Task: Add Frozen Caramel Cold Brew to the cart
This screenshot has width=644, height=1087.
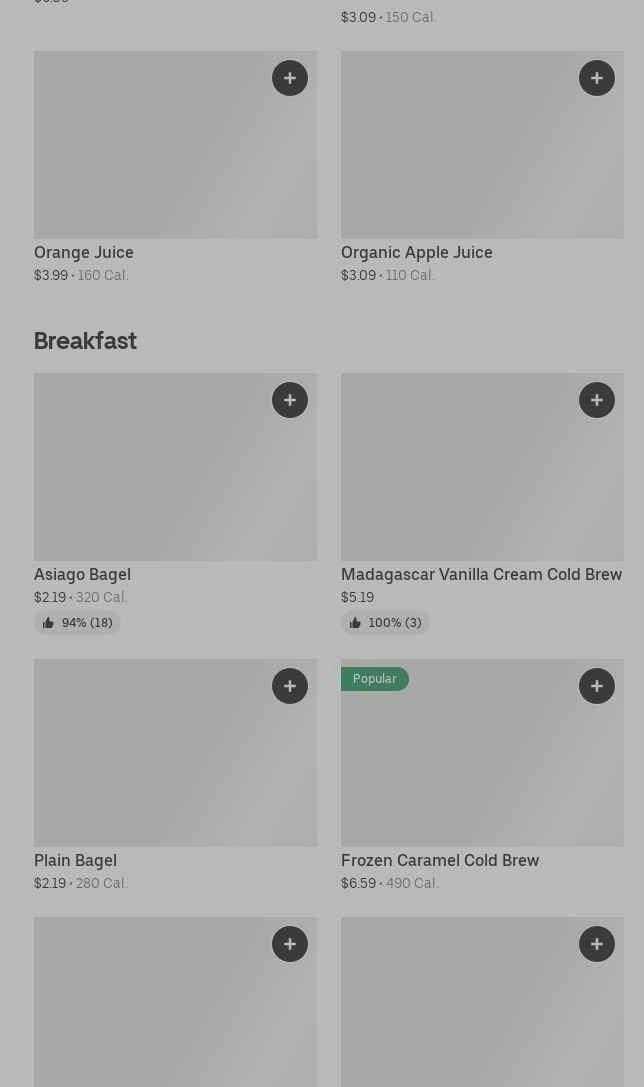Action: [597, 686]
